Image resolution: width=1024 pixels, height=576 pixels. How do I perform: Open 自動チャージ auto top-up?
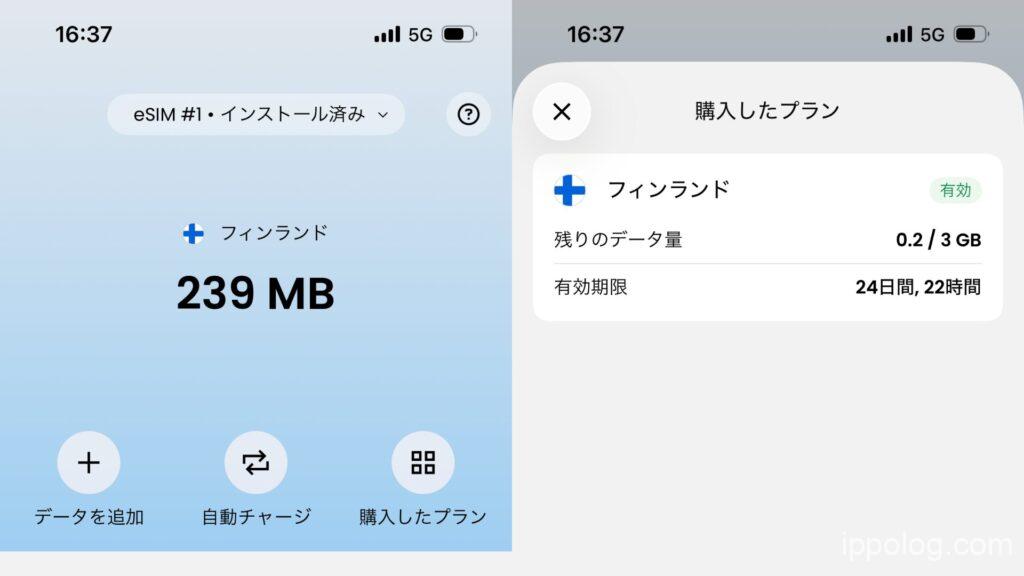256,463
